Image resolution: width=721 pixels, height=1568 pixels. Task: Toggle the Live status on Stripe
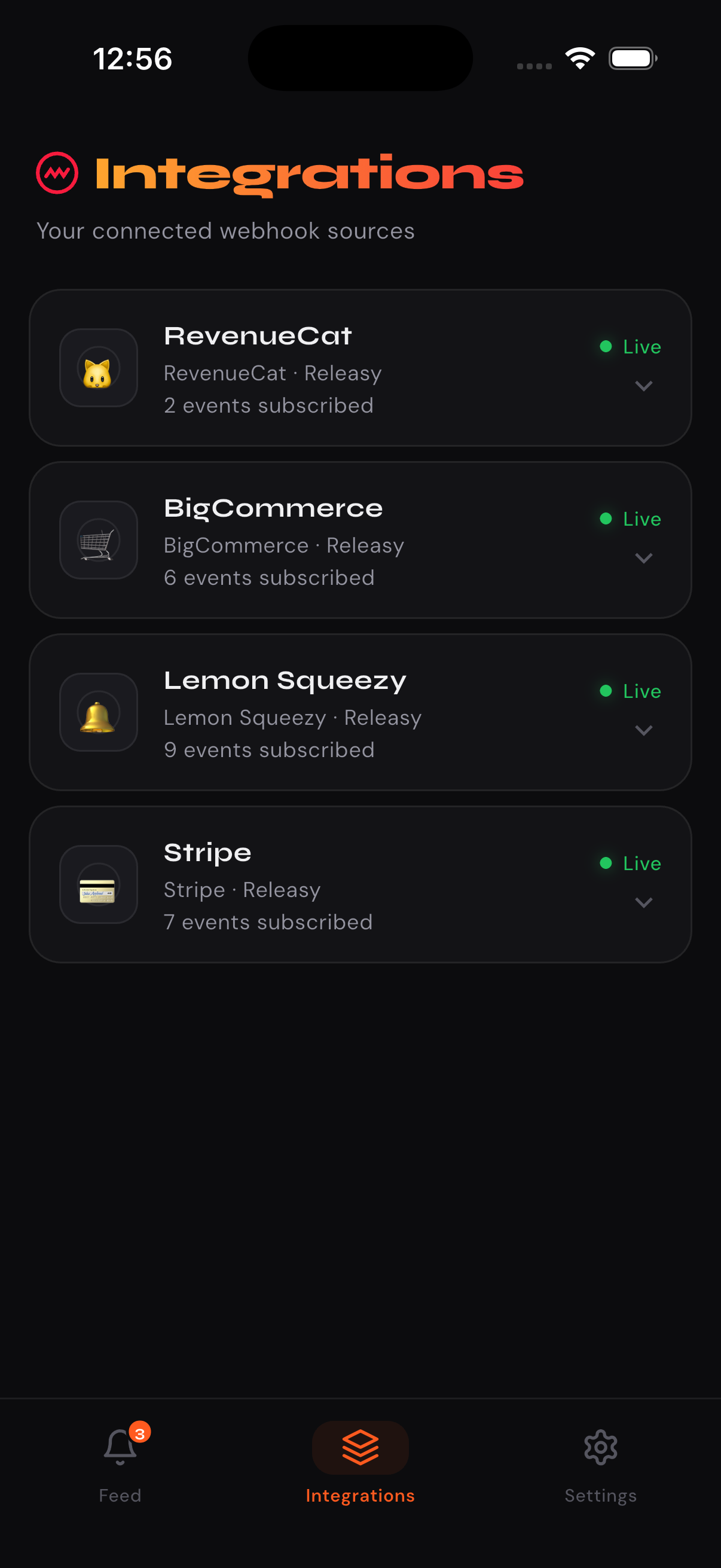click(x=630, y=863)
